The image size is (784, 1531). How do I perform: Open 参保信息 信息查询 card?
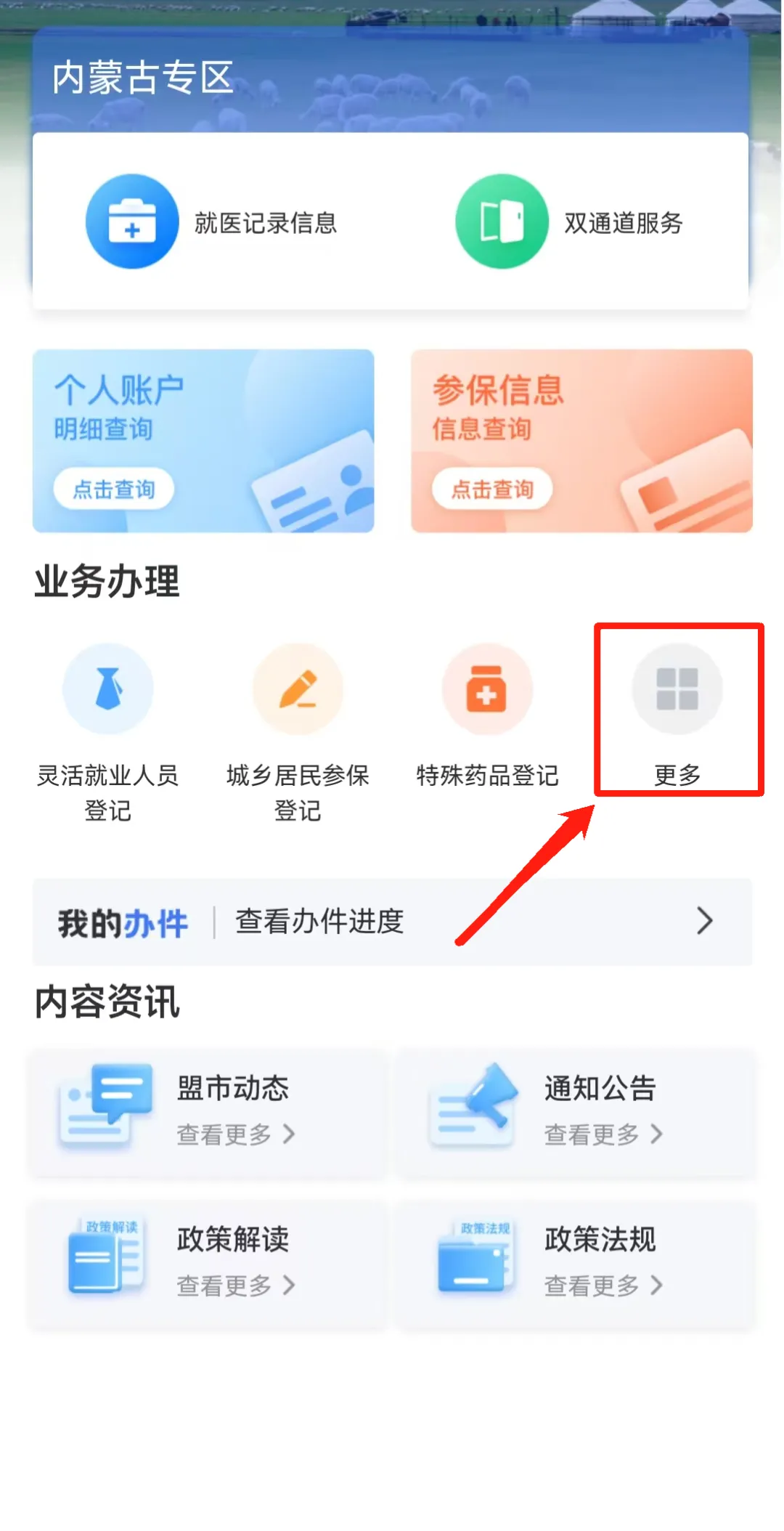[581, 441]
